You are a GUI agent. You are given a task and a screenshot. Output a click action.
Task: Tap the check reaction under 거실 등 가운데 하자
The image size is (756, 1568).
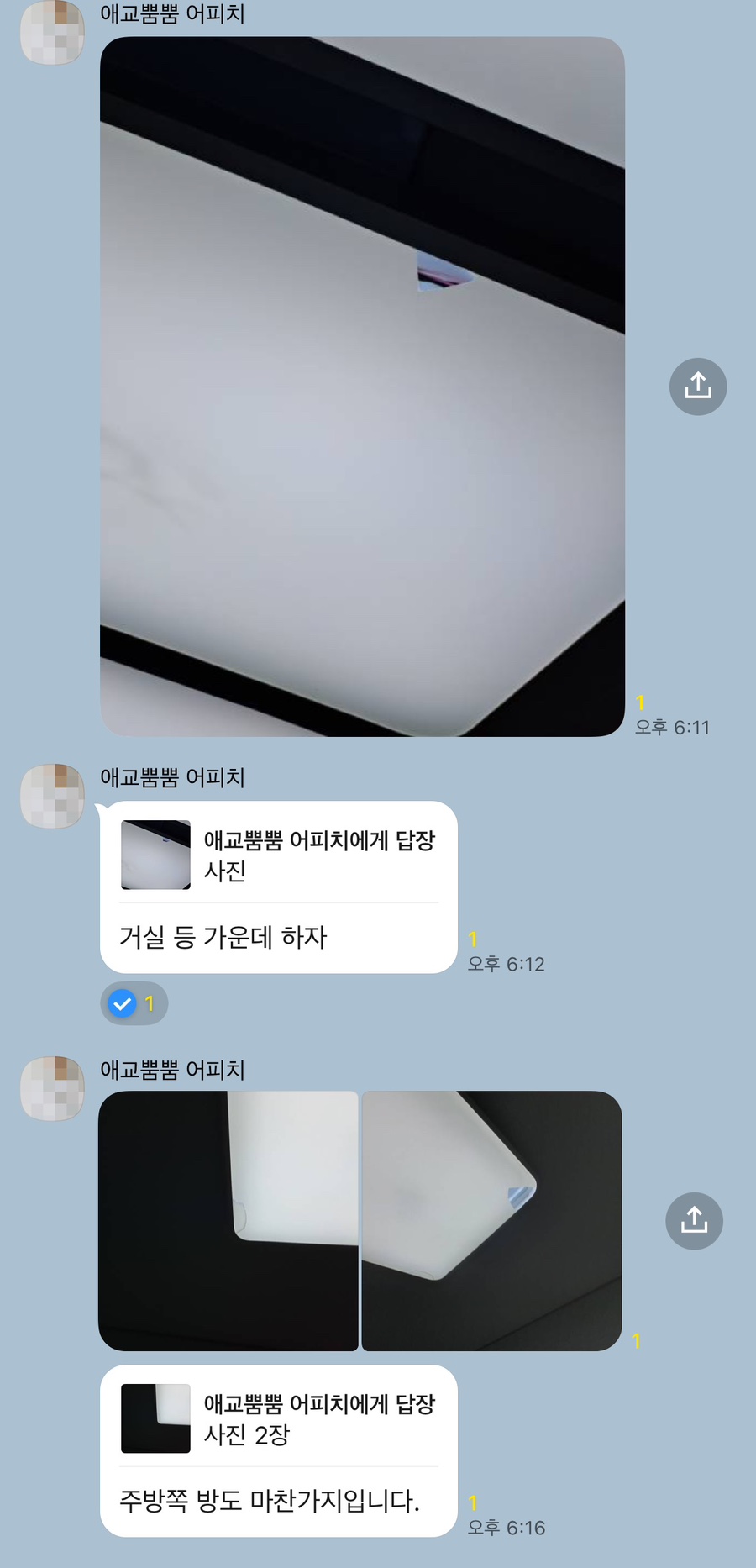134,1003
